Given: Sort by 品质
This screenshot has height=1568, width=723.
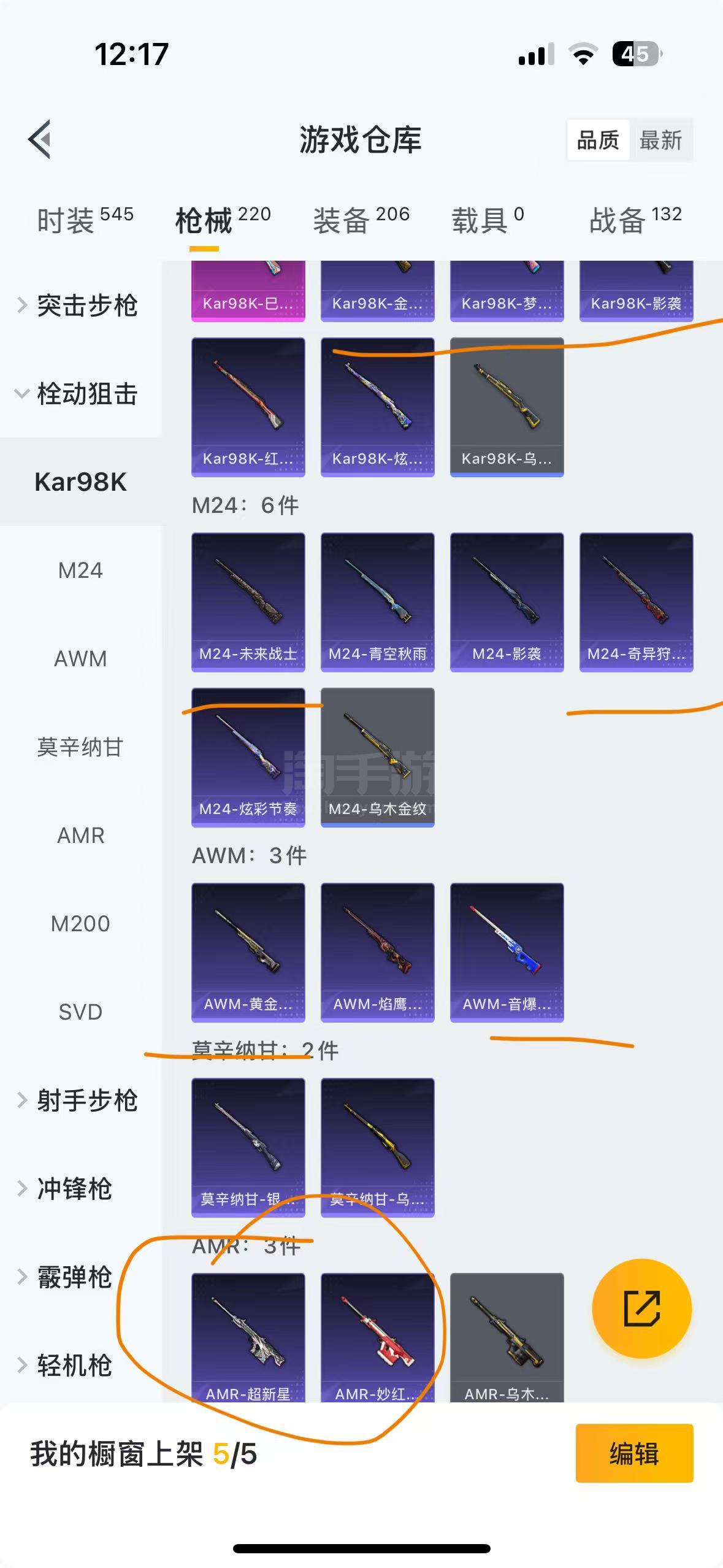Looking at the screenshot, I should [598, 140].
